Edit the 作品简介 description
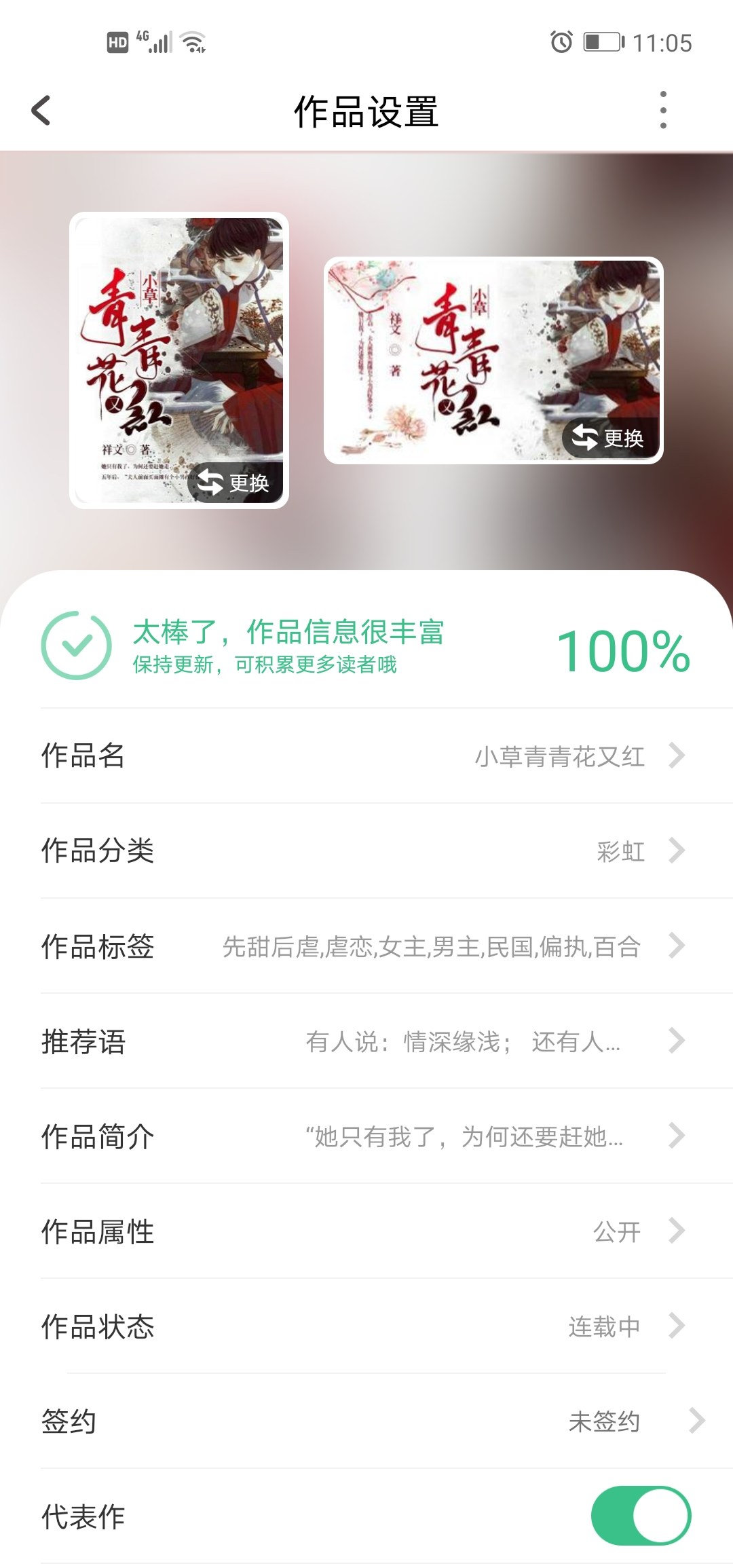 click(366, 1136)
